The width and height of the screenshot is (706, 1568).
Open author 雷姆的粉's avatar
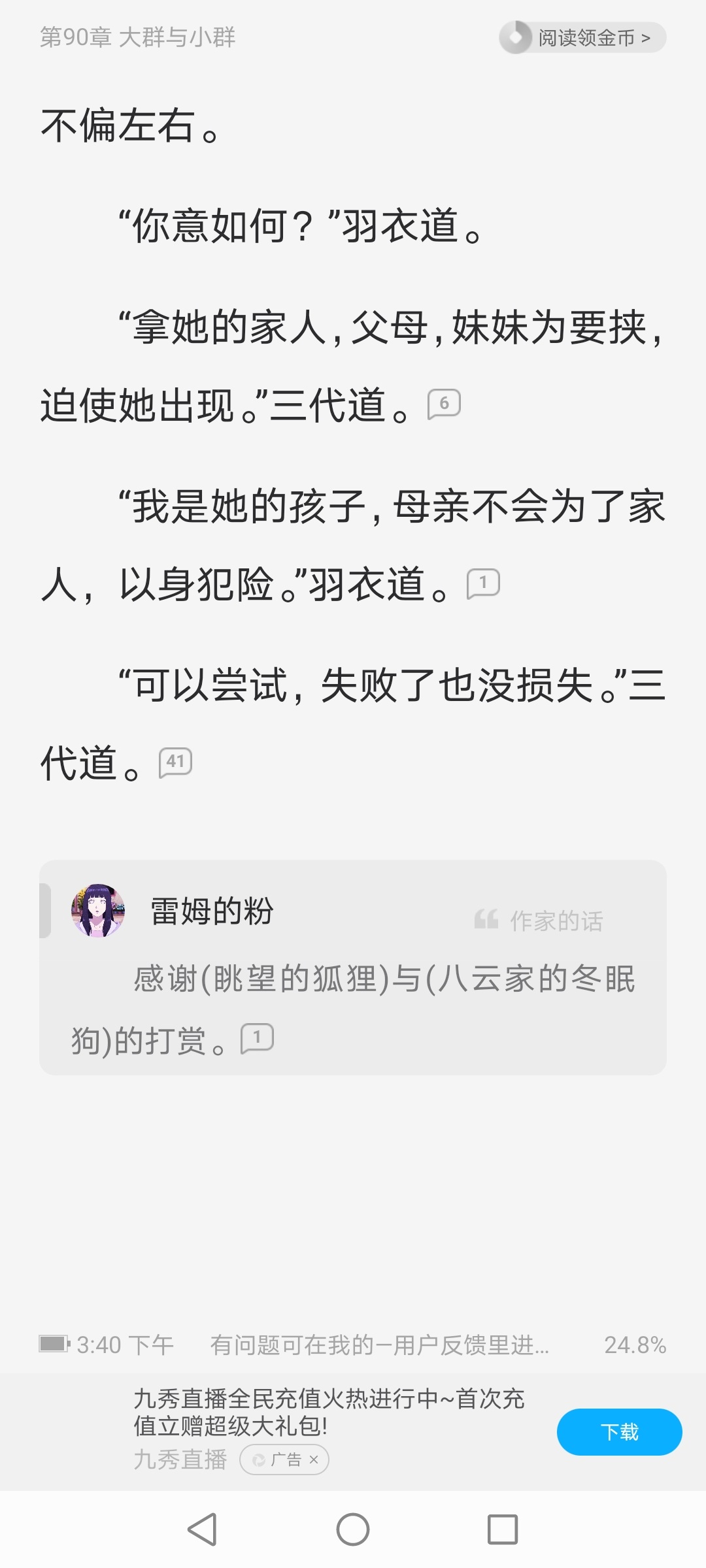pos(98,910)
